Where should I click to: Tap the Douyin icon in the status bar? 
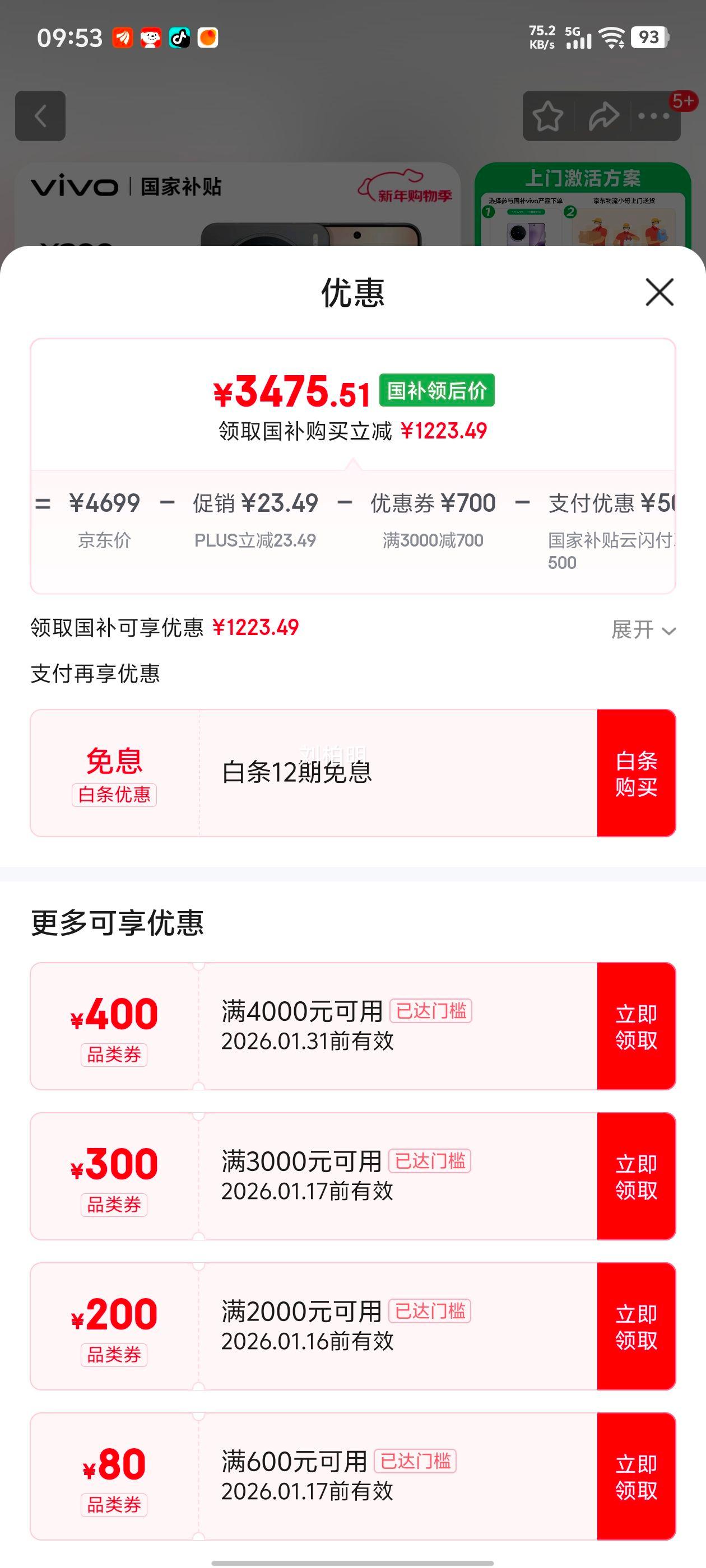coord(180,38)
